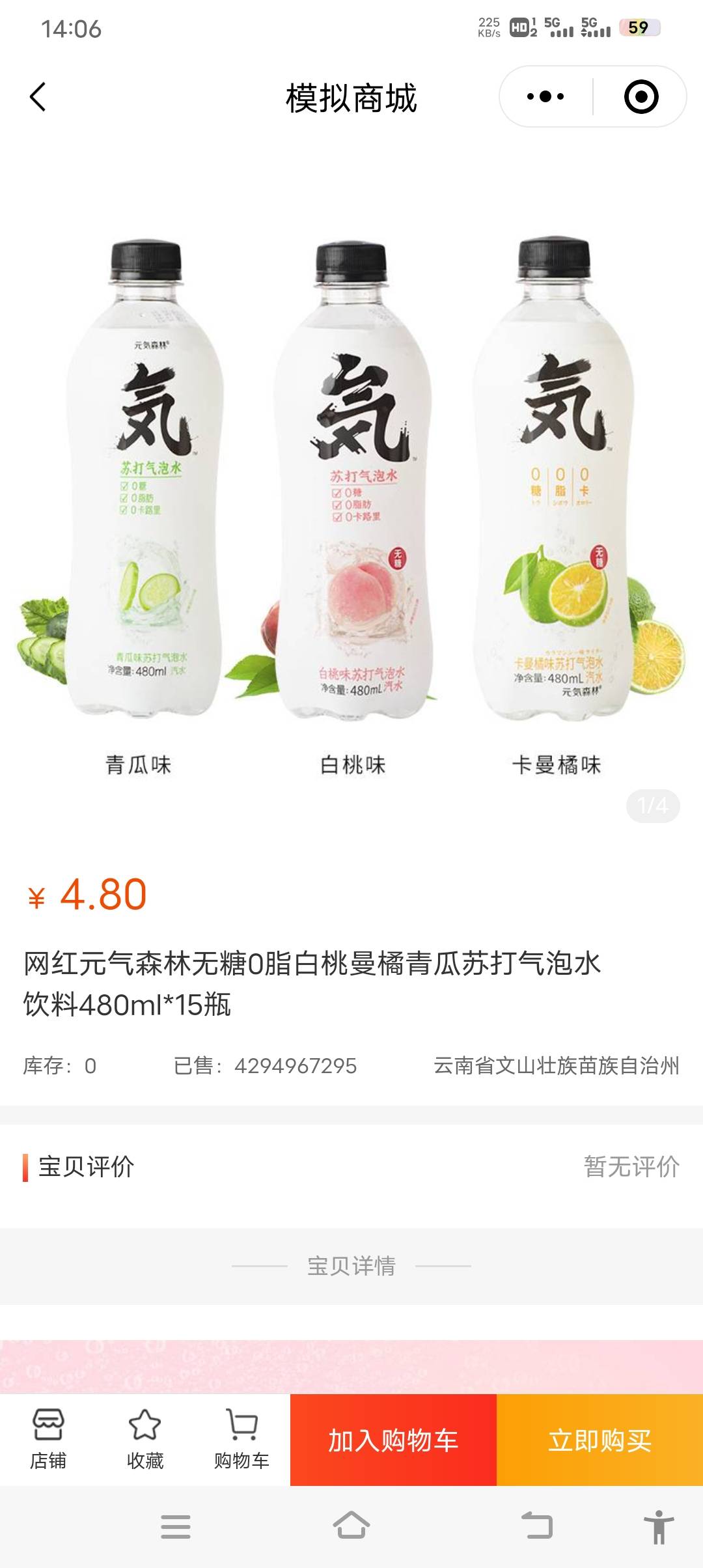Viewport: 703px width, 1568px height.
Task: Open 宝贝评价 reviews section
Action: point(351,1167)
